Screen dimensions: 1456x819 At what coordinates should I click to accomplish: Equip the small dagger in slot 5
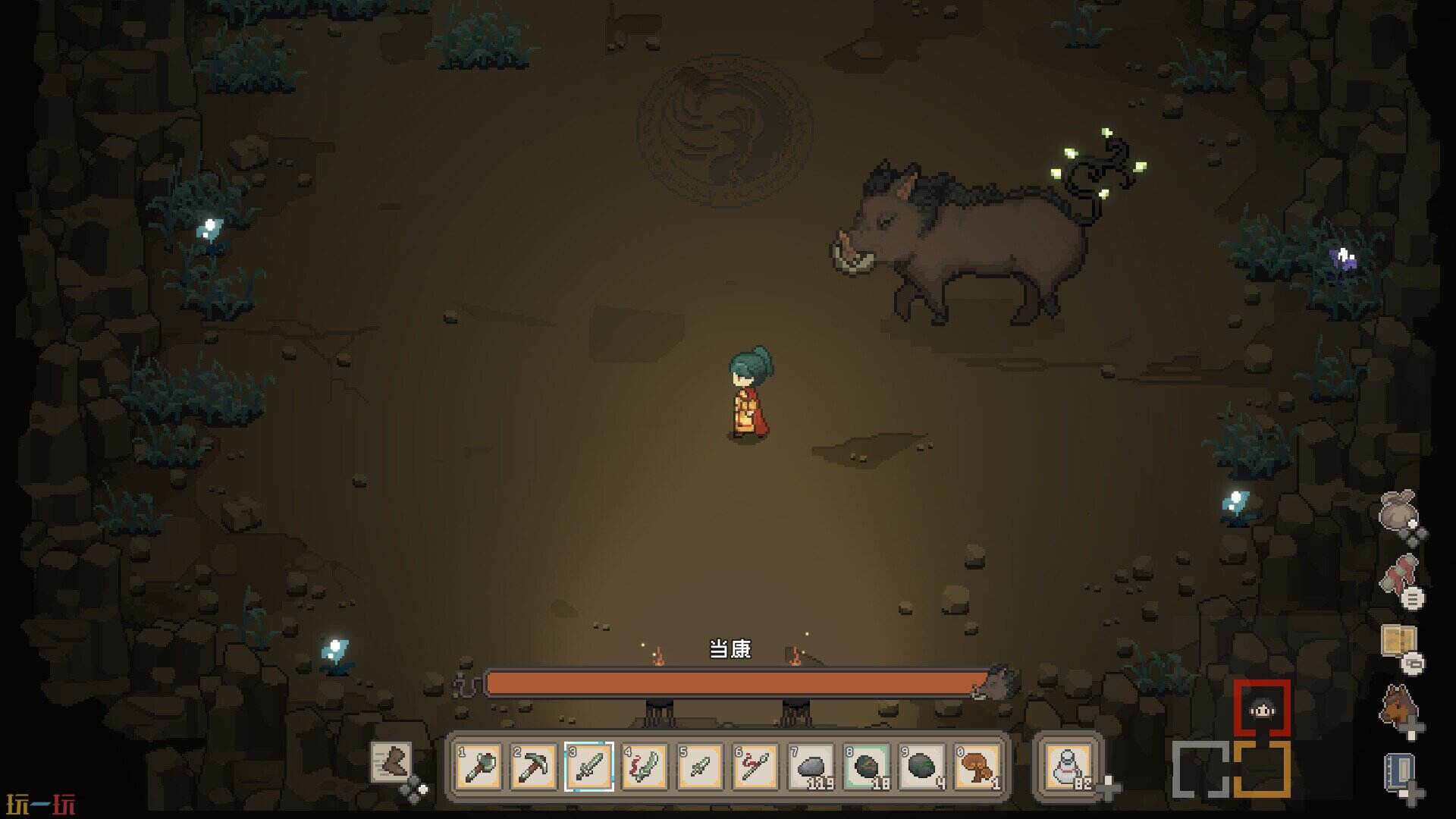tap(700, 767)
